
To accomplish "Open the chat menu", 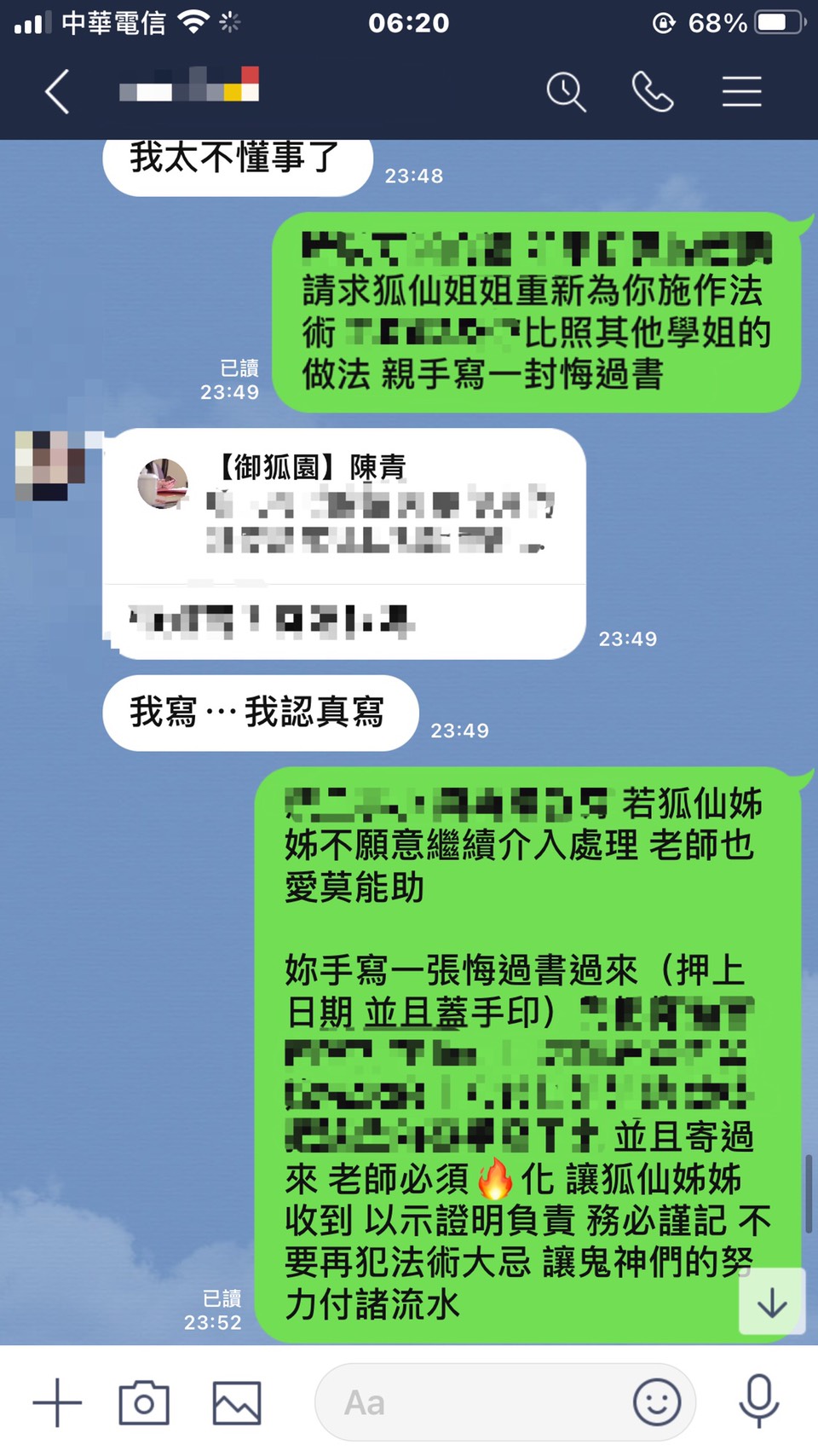I will (741, 92).
